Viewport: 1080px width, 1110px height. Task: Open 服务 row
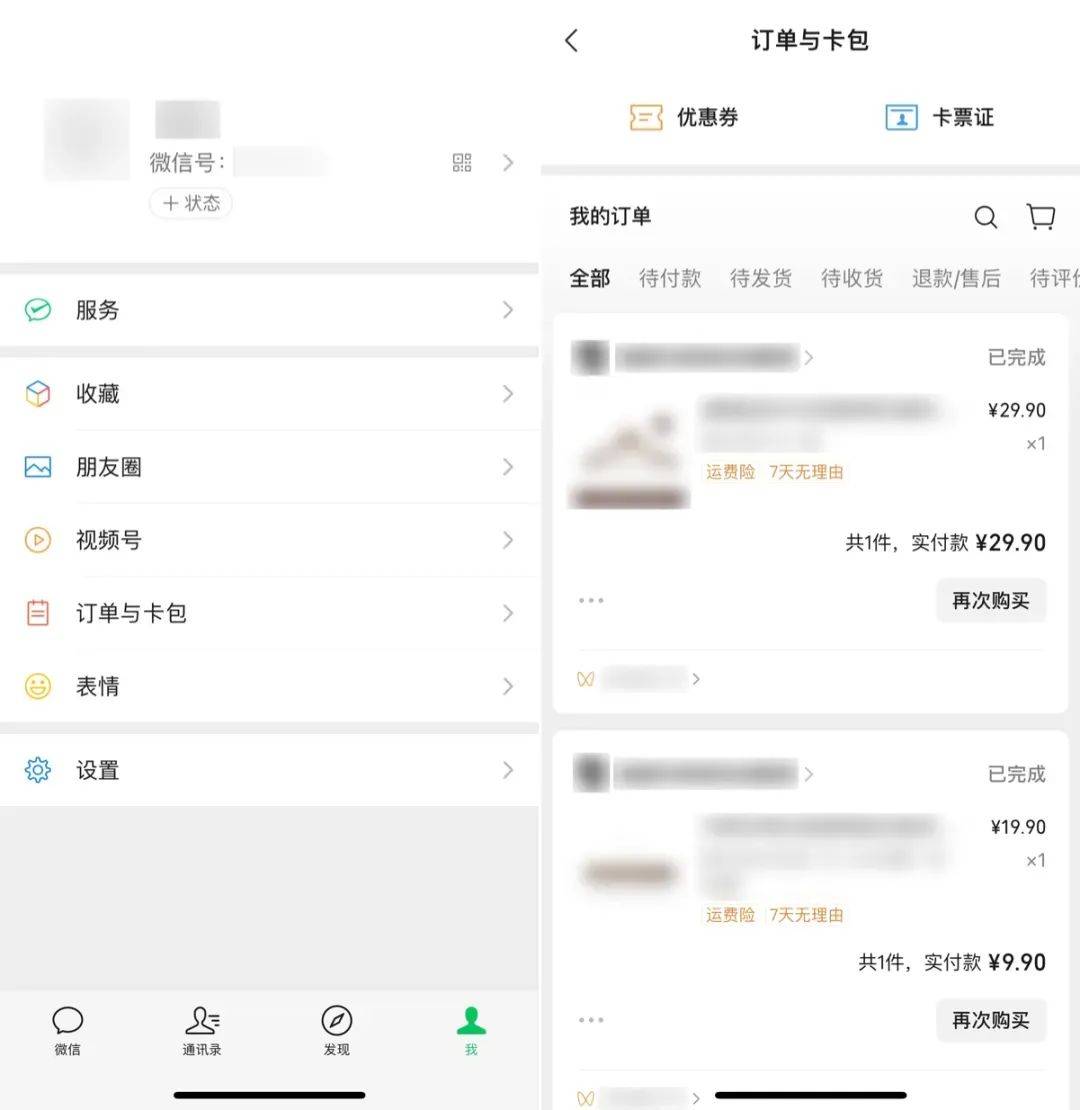pos(270,310)
